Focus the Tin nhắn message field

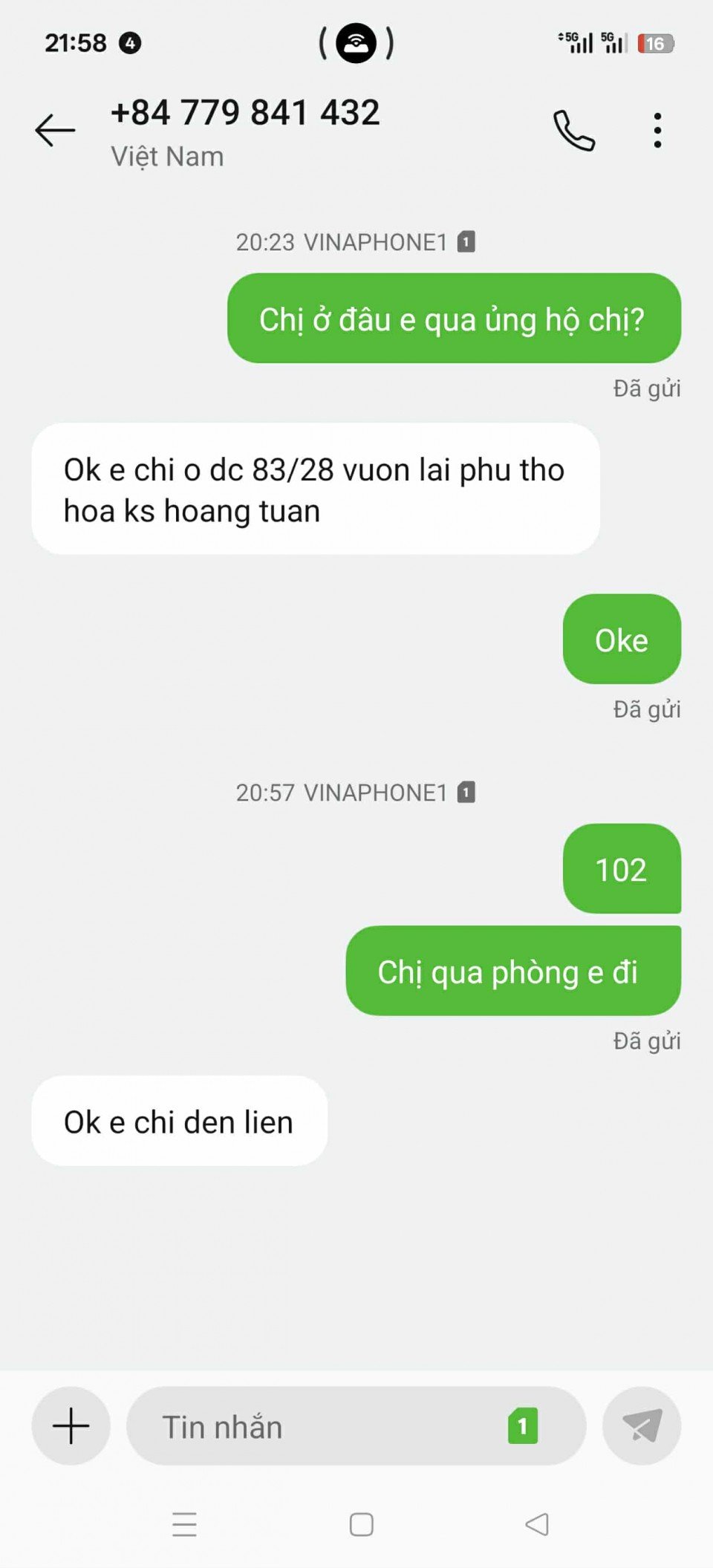[x=312, y=1427]
